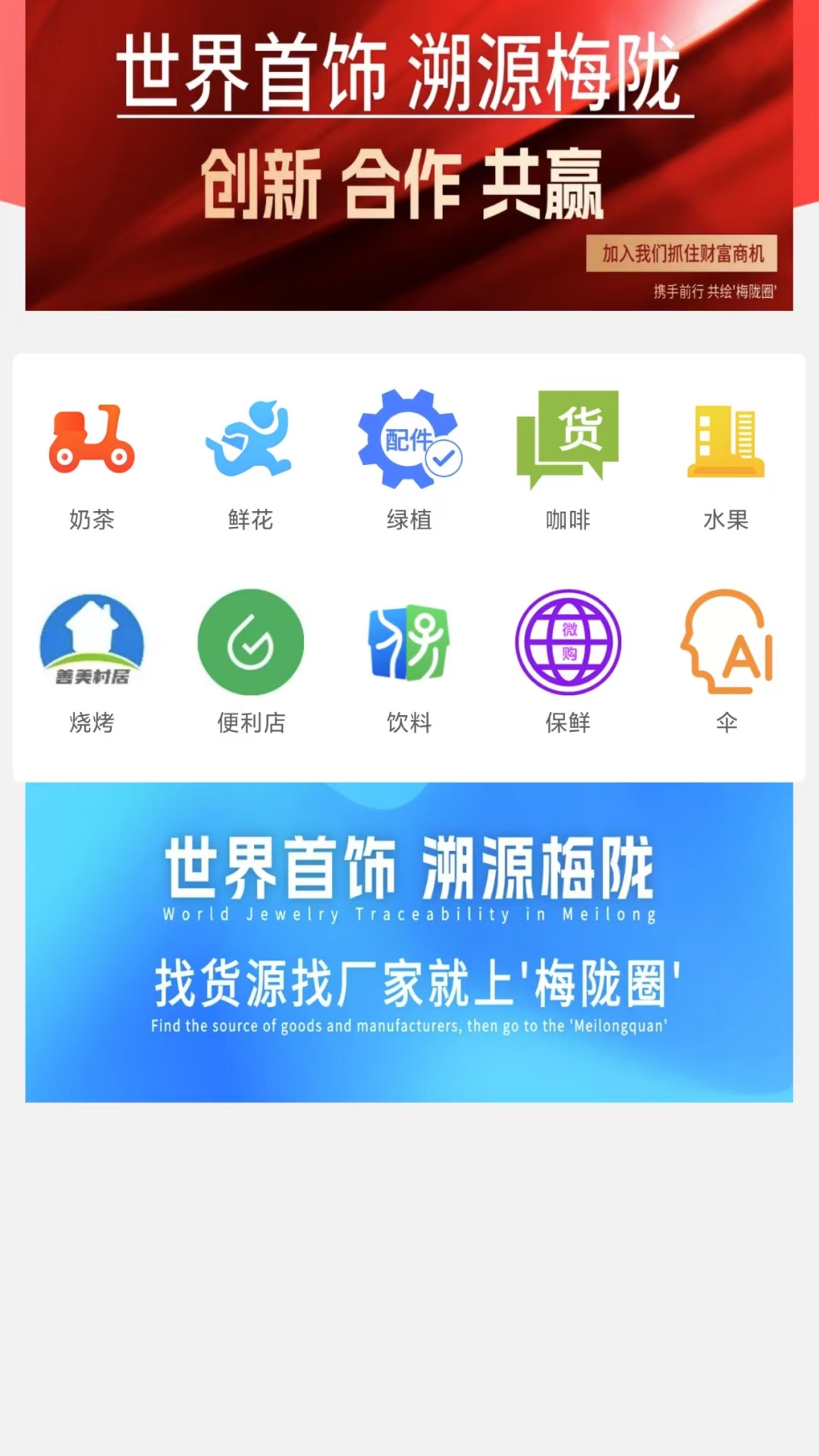The height and width of the screenshot is (1456, 819).
Task: Select the 鲜花 category
Action: tap(250, 463)
